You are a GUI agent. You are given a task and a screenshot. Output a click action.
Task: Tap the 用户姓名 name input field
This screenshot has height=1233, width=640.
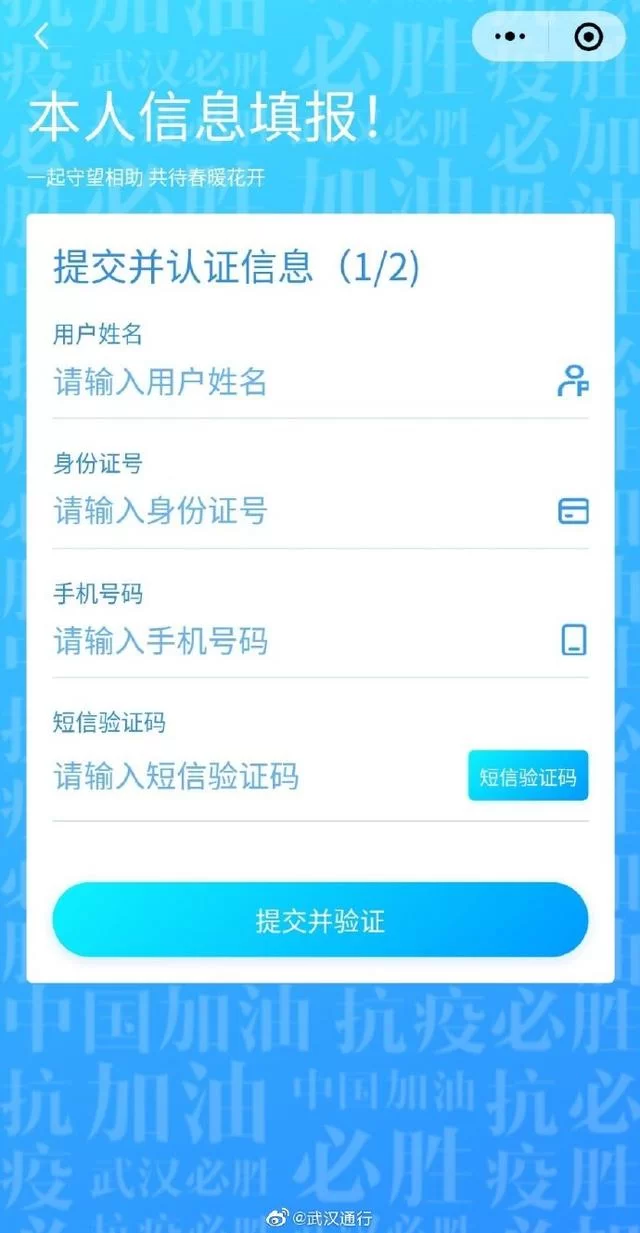[x=300, y=382]
